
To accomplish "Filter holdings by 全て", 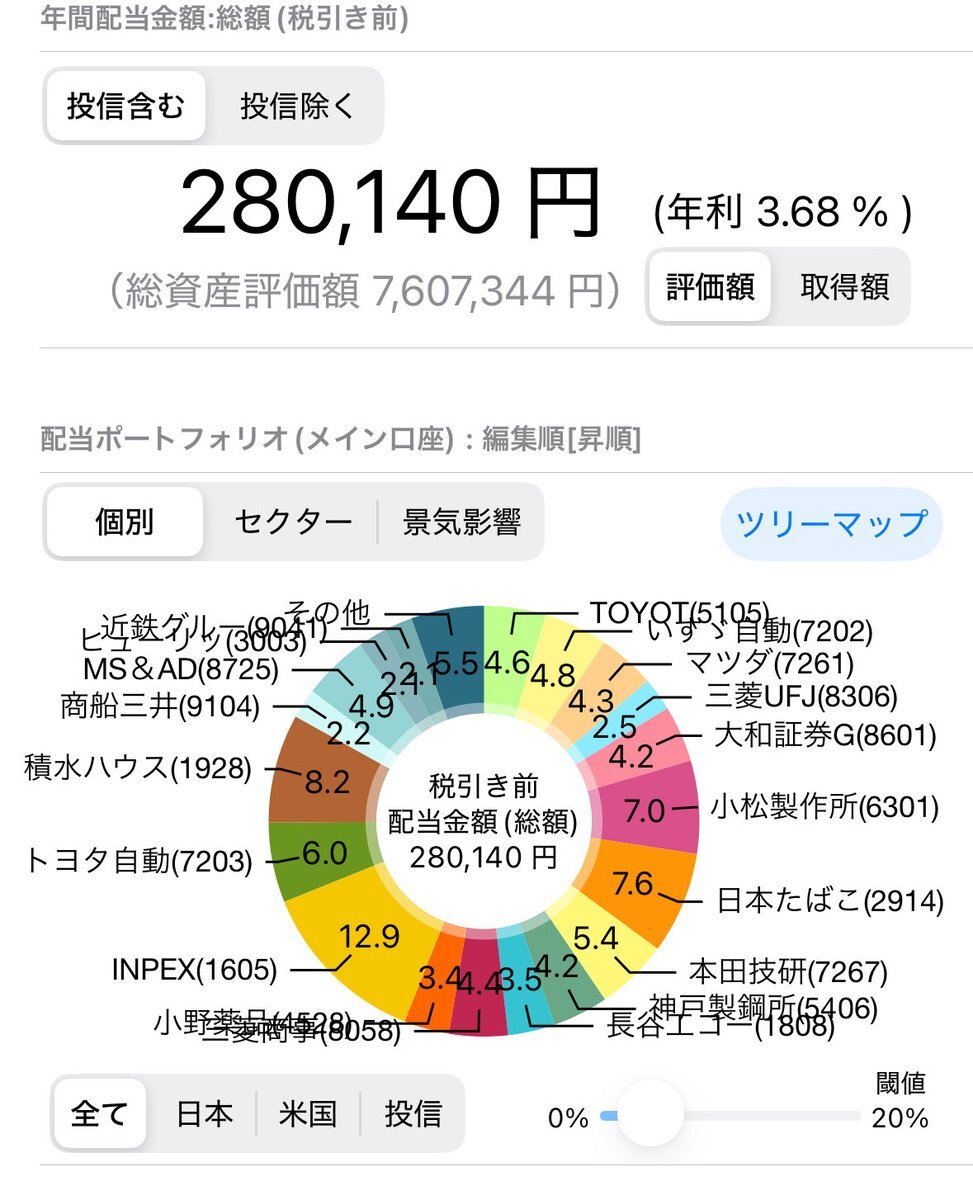I will pos(100,1114).
